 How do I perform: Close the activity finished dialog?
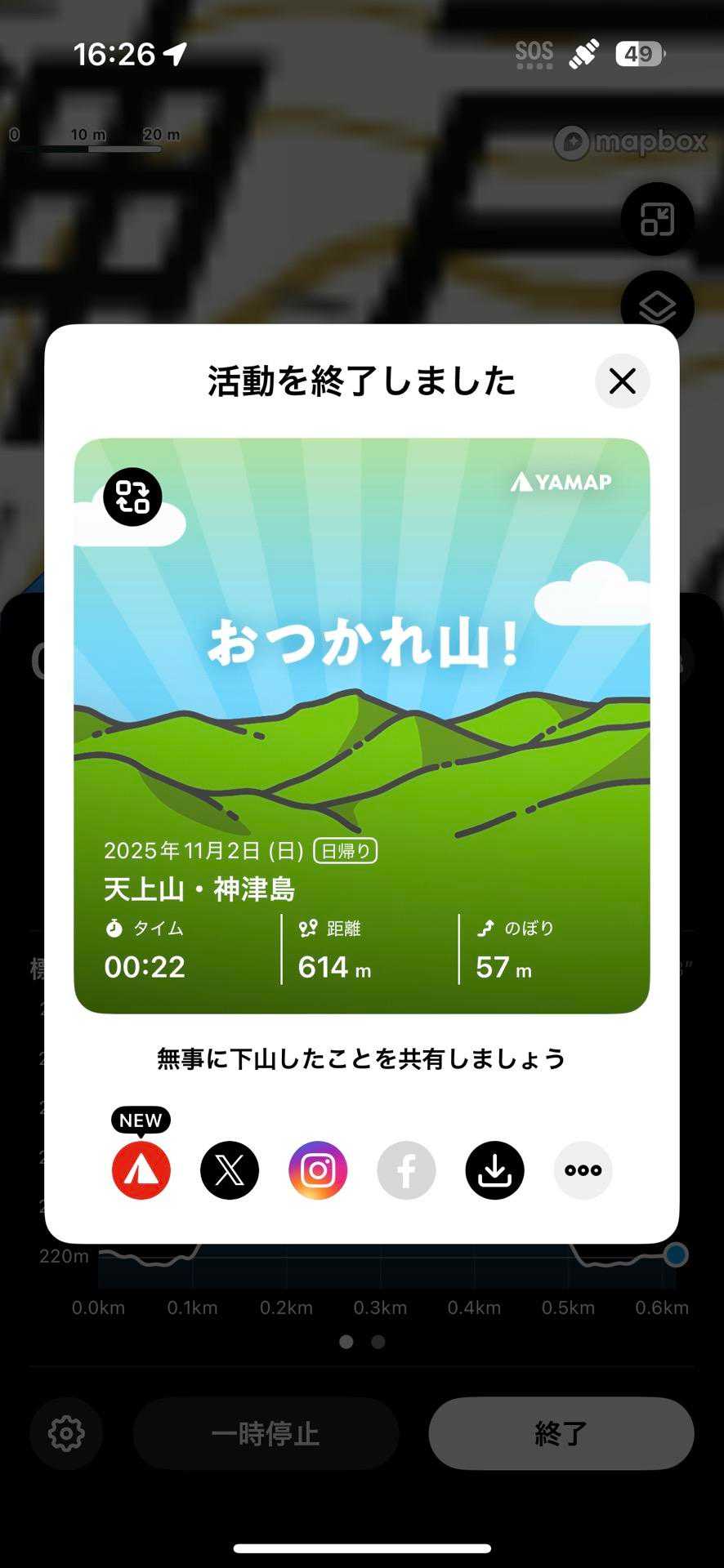(623, 381)
